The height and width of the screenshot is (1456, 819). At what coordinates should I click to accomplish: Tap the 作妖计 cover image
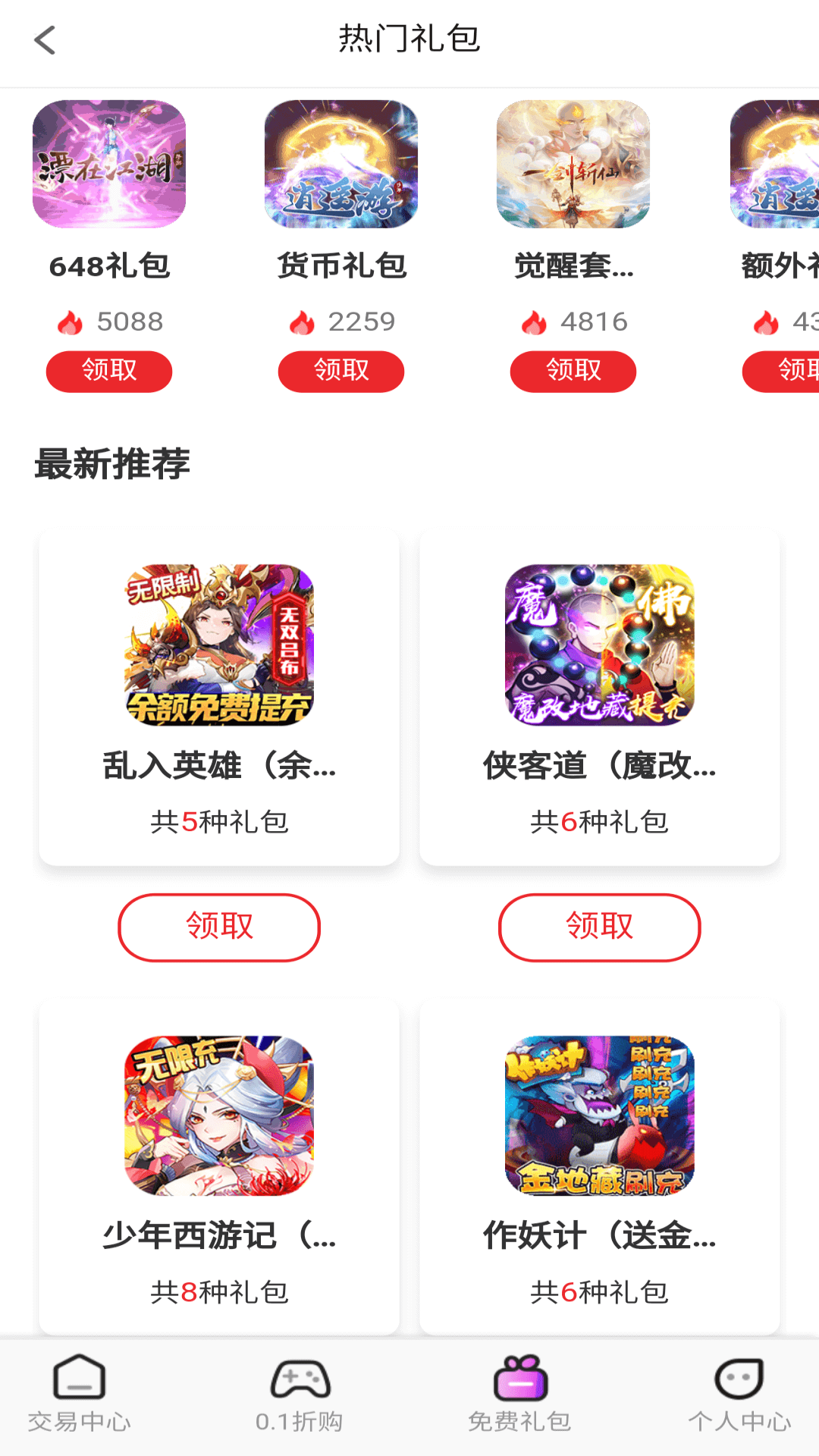pyautogui.click(x=599, y=1115)
